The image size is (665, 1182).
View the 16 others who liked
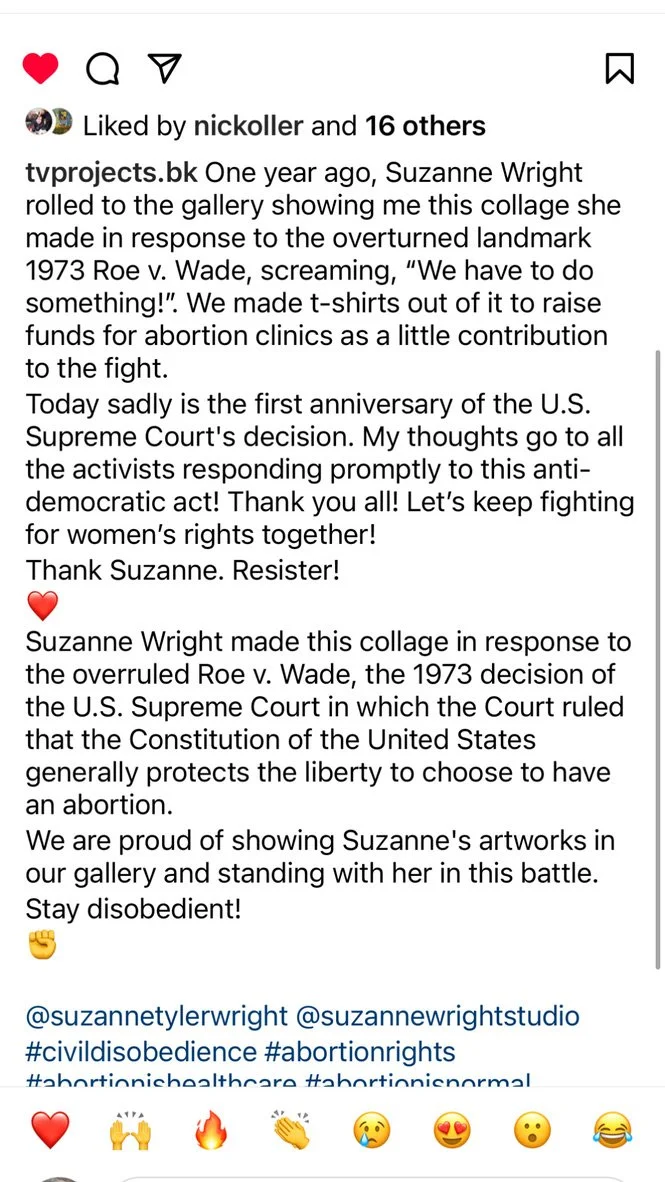tap(425, 126)
